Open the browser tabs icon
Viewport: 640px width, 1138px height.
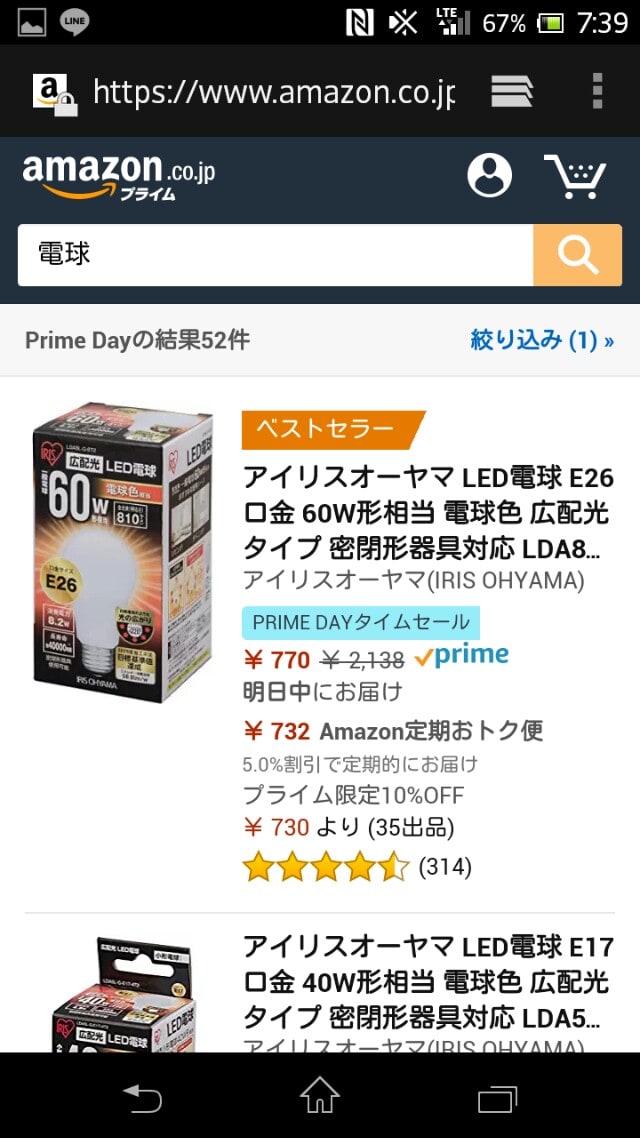512,91
